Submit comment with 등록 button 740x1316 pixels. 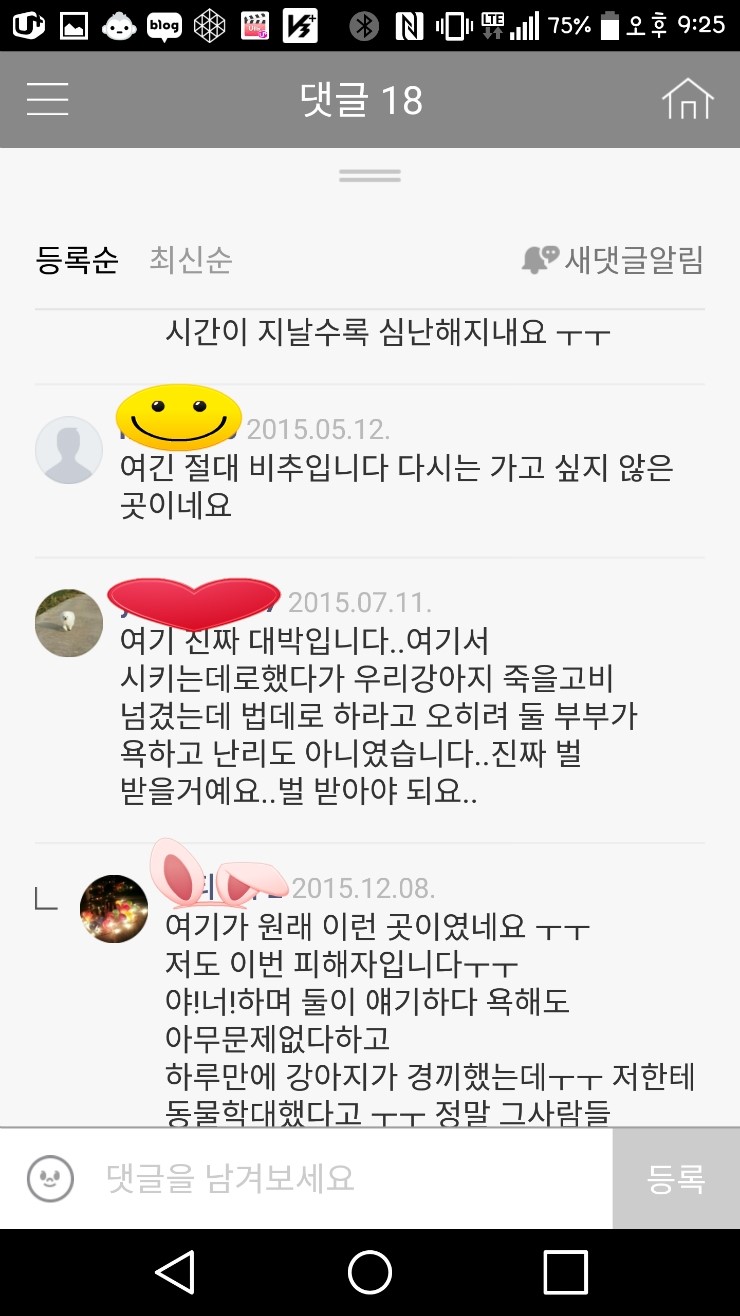[x=676, y=1179]
